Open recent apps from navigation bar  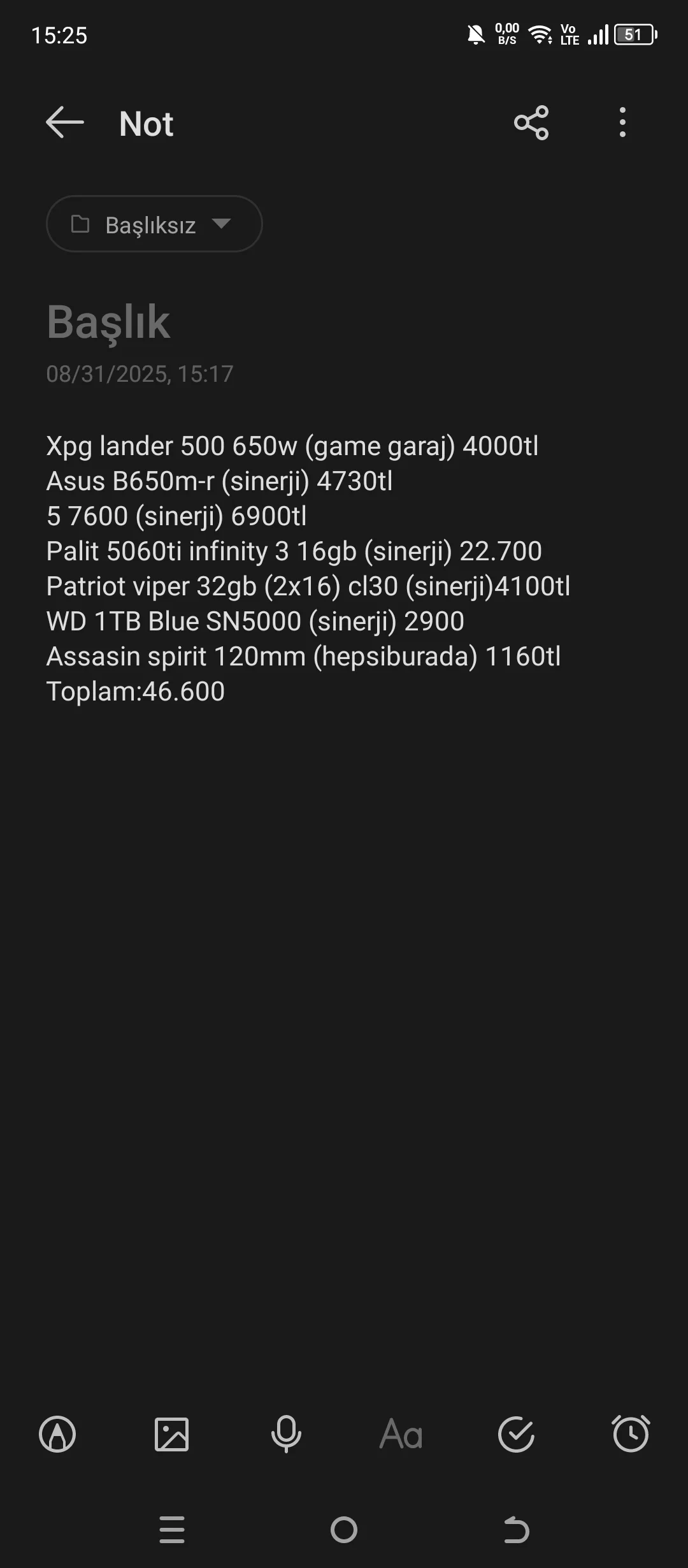(172, 1530)
